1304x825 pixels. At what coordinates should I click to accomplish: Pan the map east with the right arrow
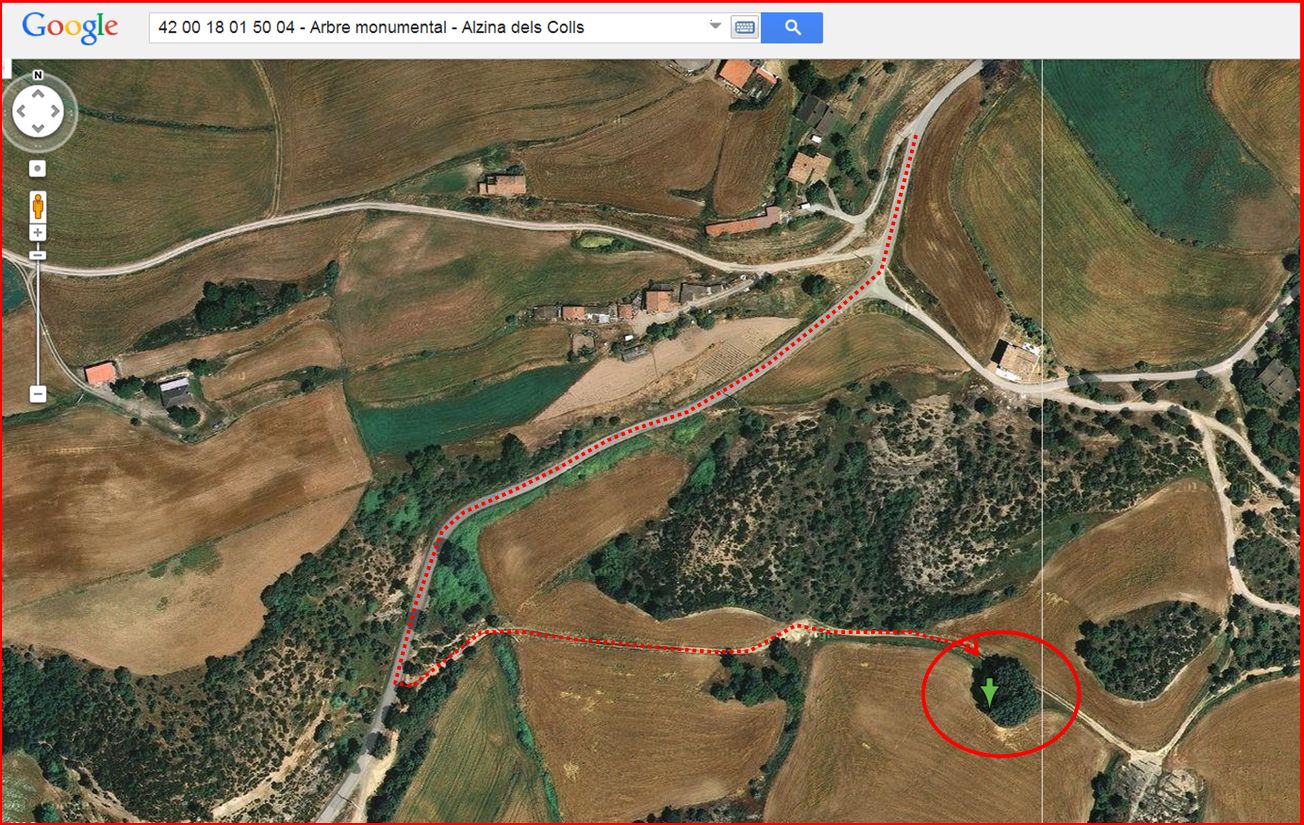click(55, 112)
